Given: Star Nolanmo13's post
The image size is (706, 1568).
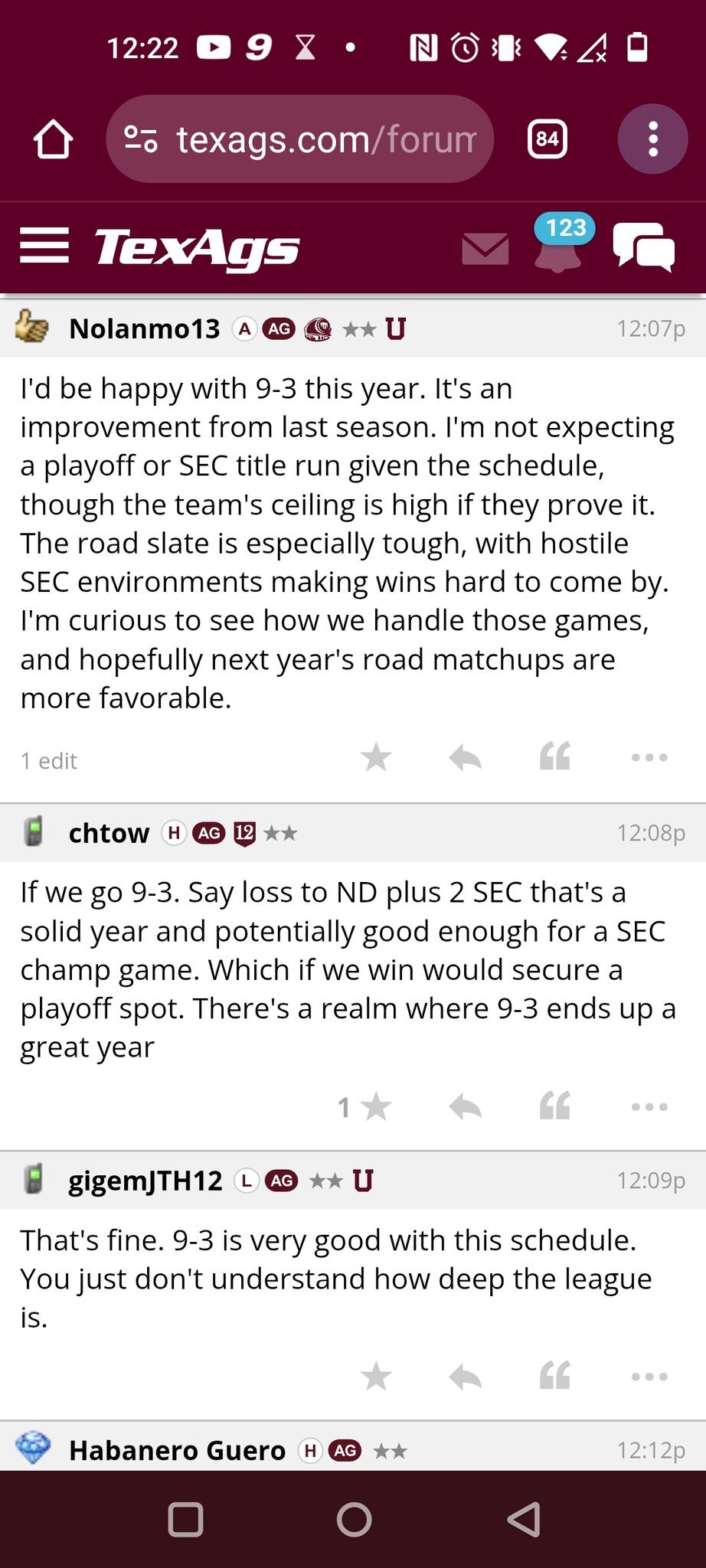Looking at the screenshot, I should pyautogui.click(x=376, y=757).
